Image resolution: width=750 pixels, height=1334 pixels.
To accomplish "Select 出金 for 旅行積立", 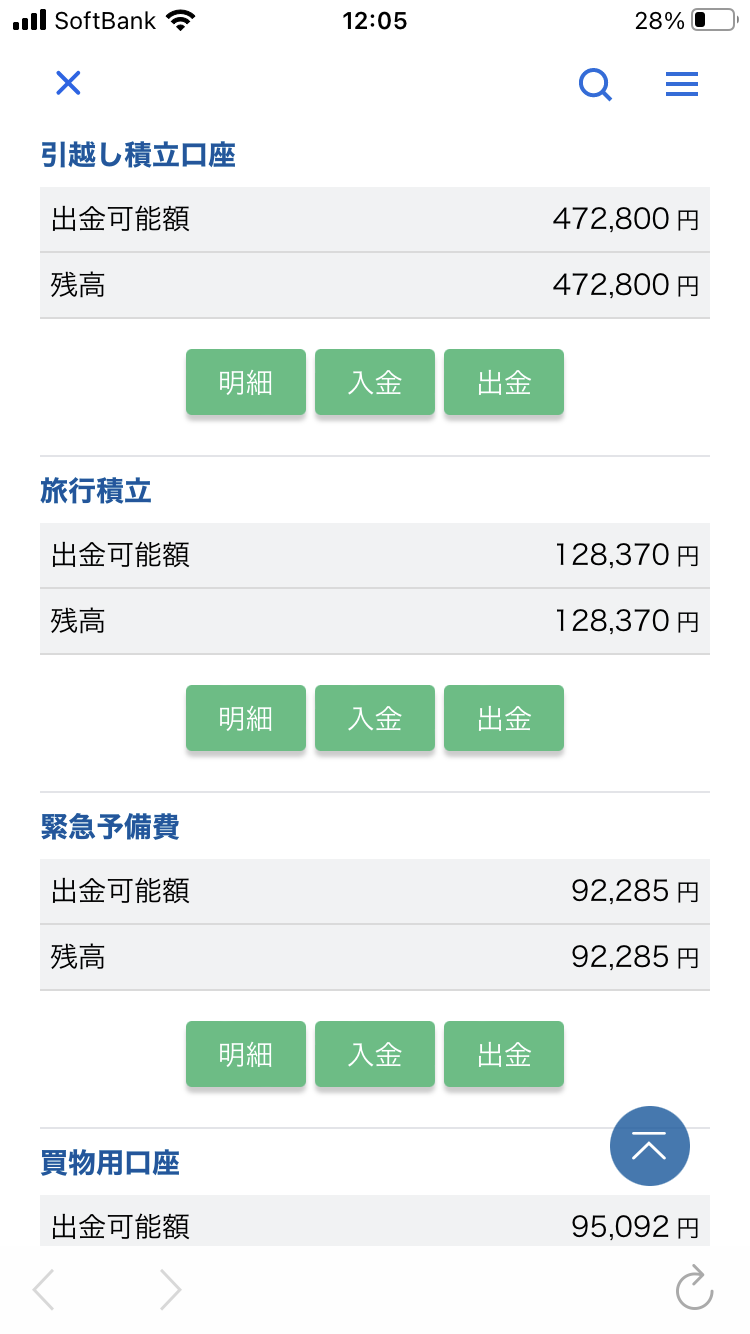I will pyautogui.click(x=504, y=718).
